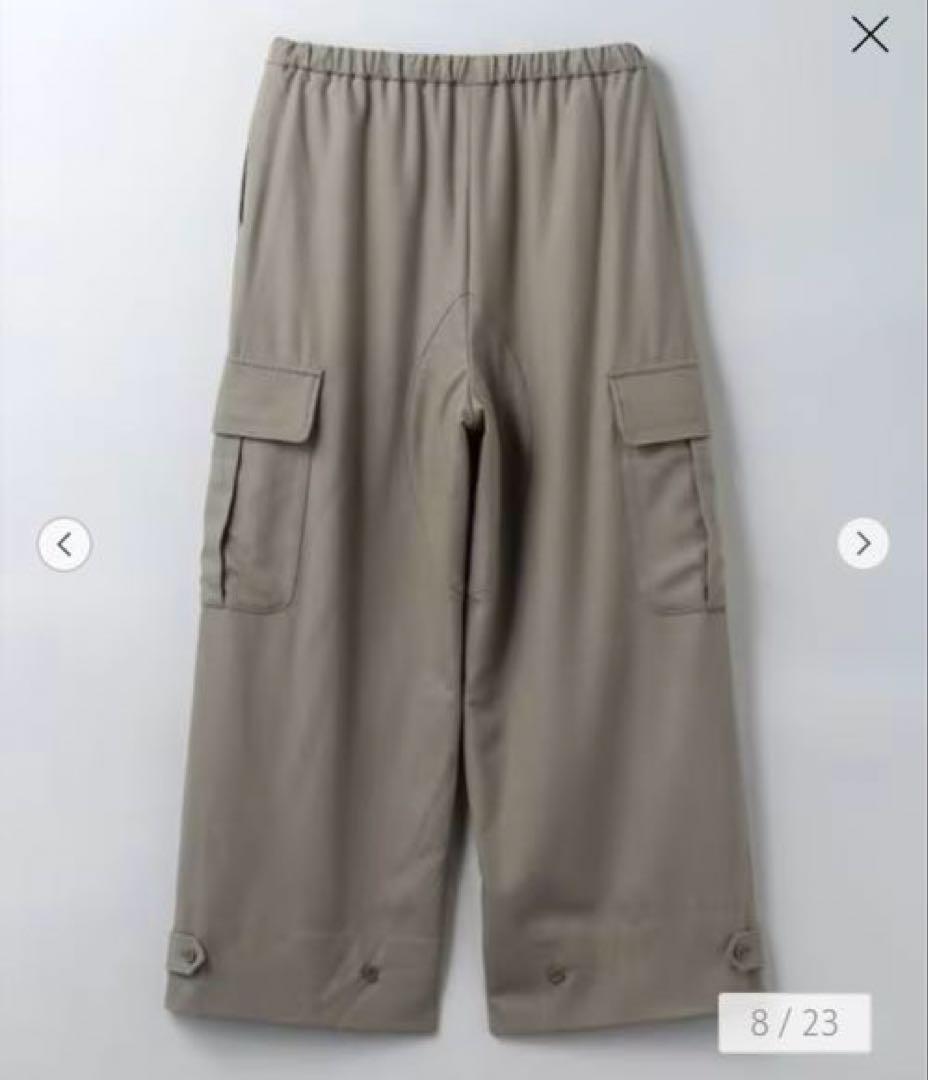Close the image viewer
The height and width of the screenshot is (1080, 928).
pyautogui.click(x=870, y=35)
